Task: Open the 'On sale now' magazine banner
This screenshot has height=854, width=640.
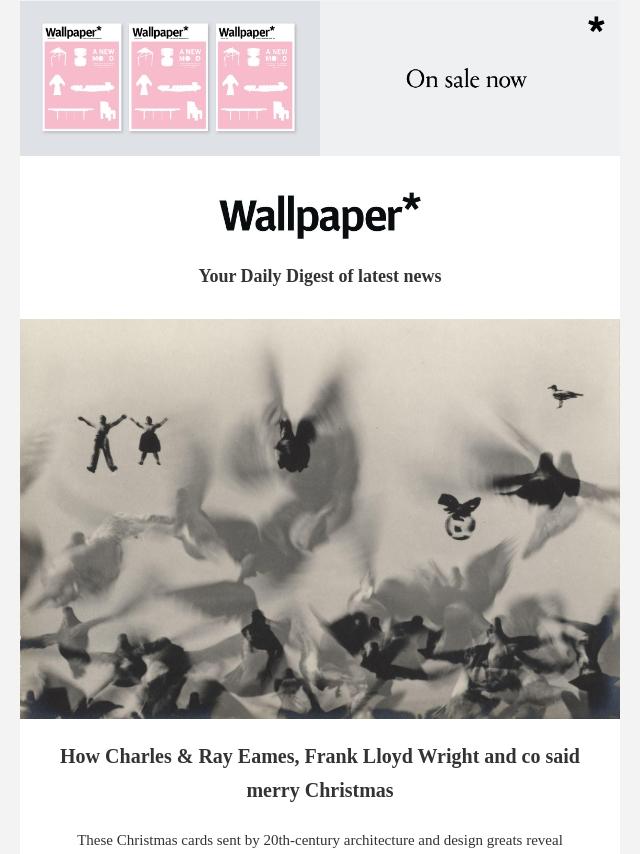Action: (x=320, y=78)
